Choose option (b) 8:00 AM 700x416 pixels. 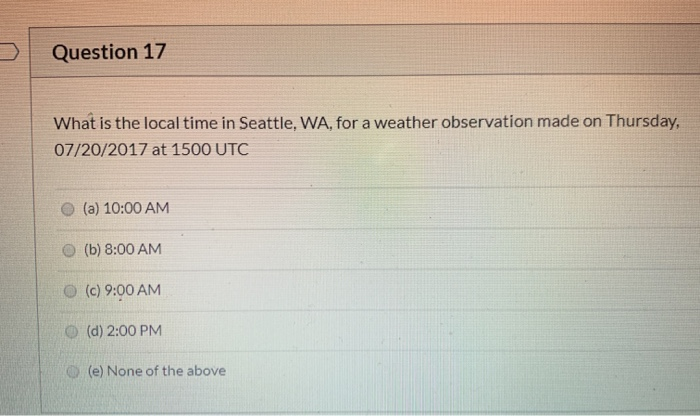click(x=68, y=249)
